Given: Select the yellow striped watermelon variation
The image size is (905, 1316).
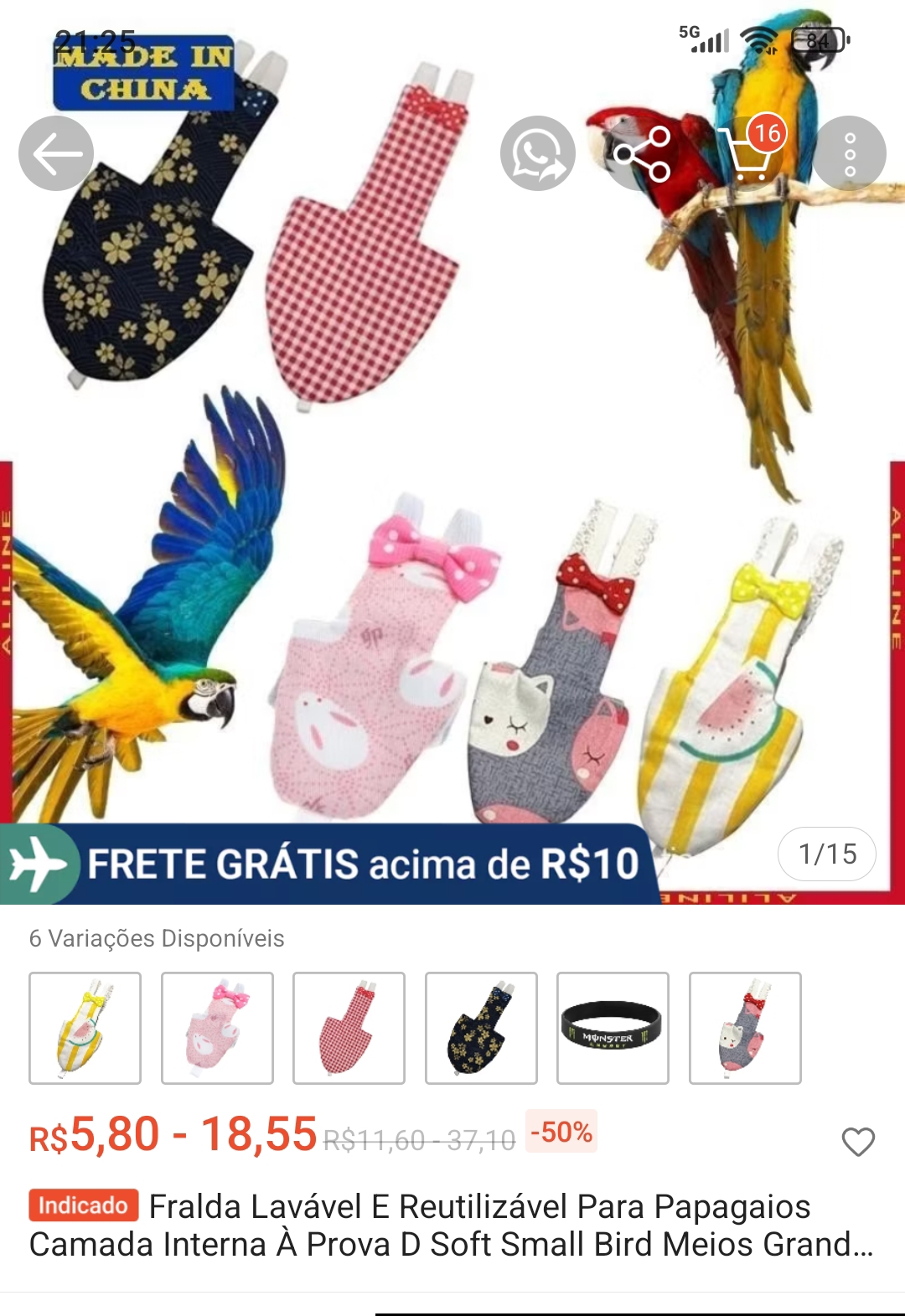Looking at the screenshot, I should [85, 1028].
